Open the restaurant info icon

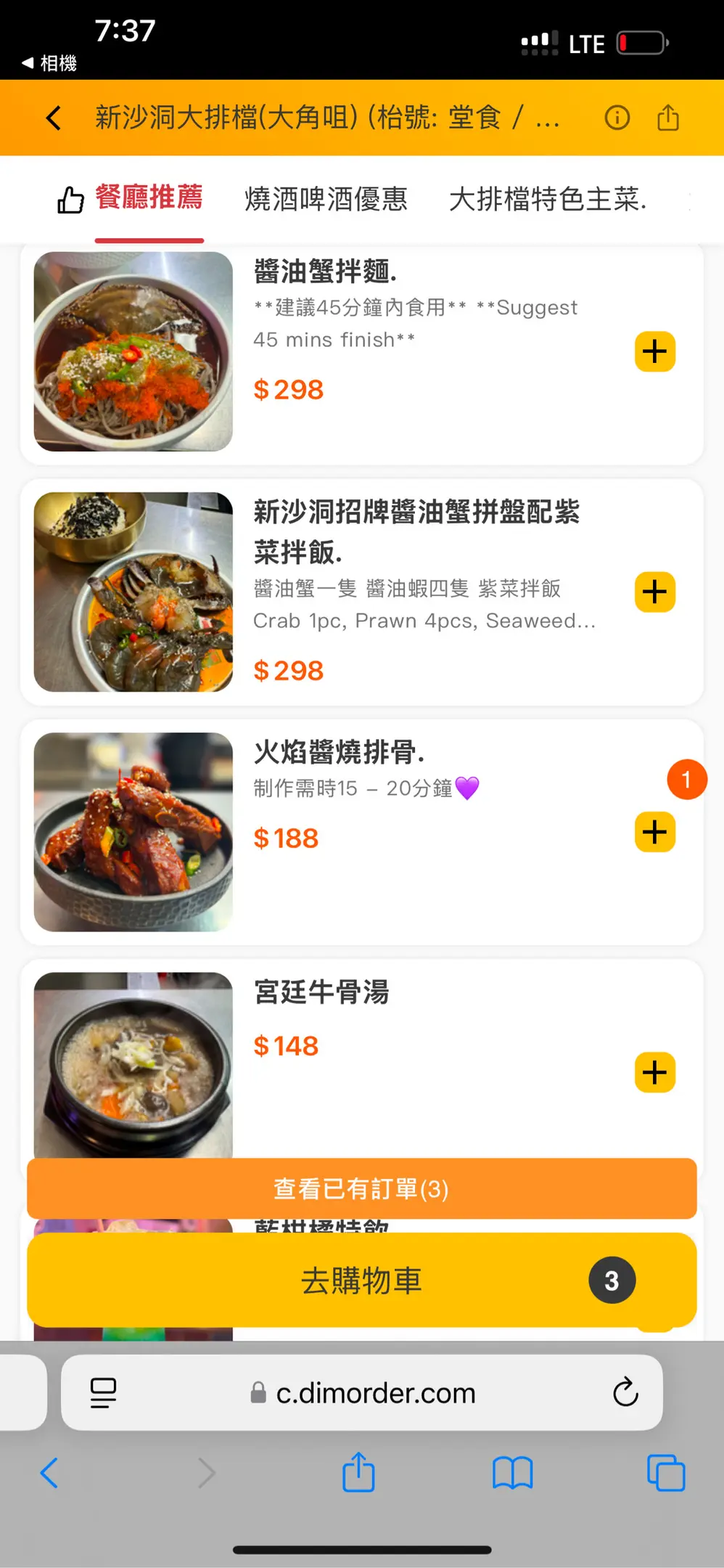tap(617, 118)
